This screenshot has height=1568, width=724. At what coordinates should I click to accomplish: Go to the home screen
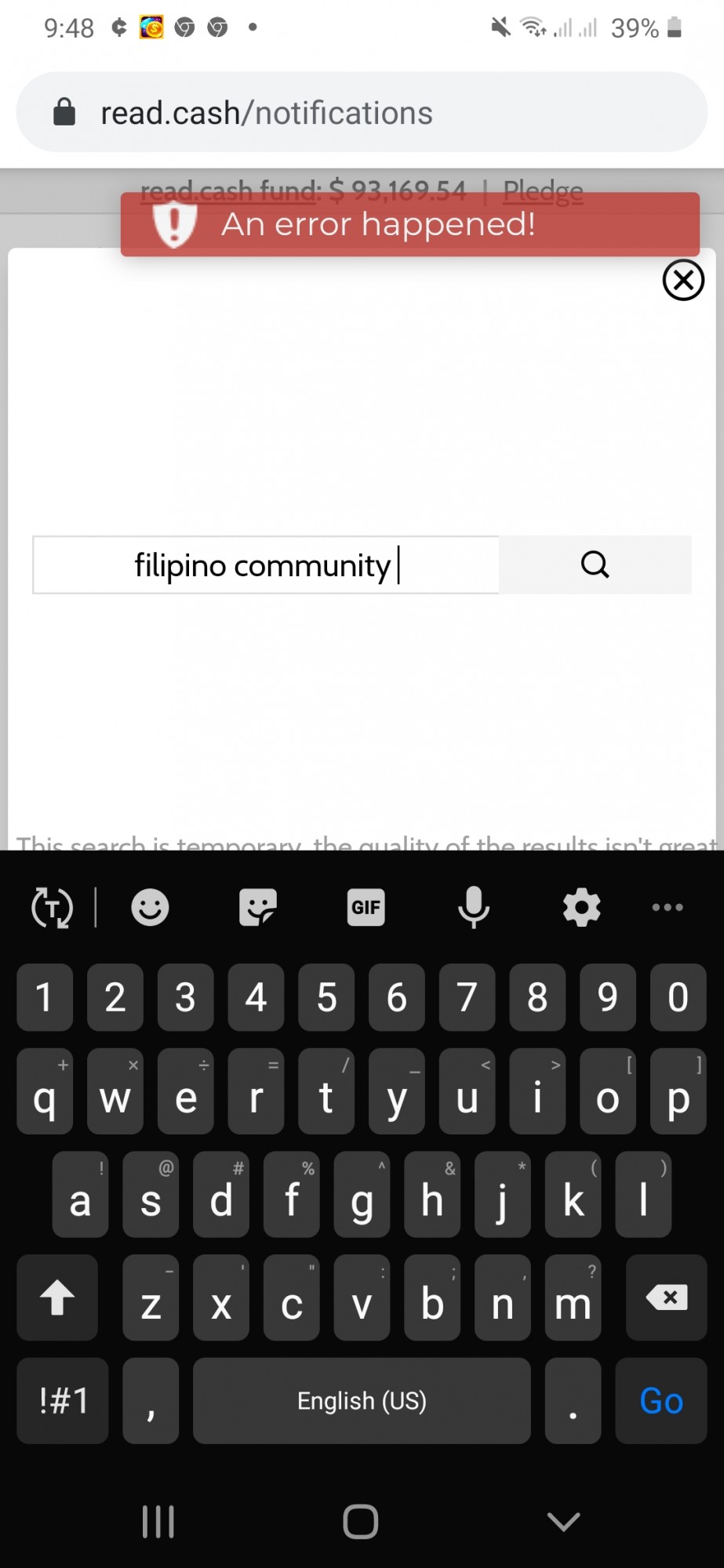pos(361,1522)
